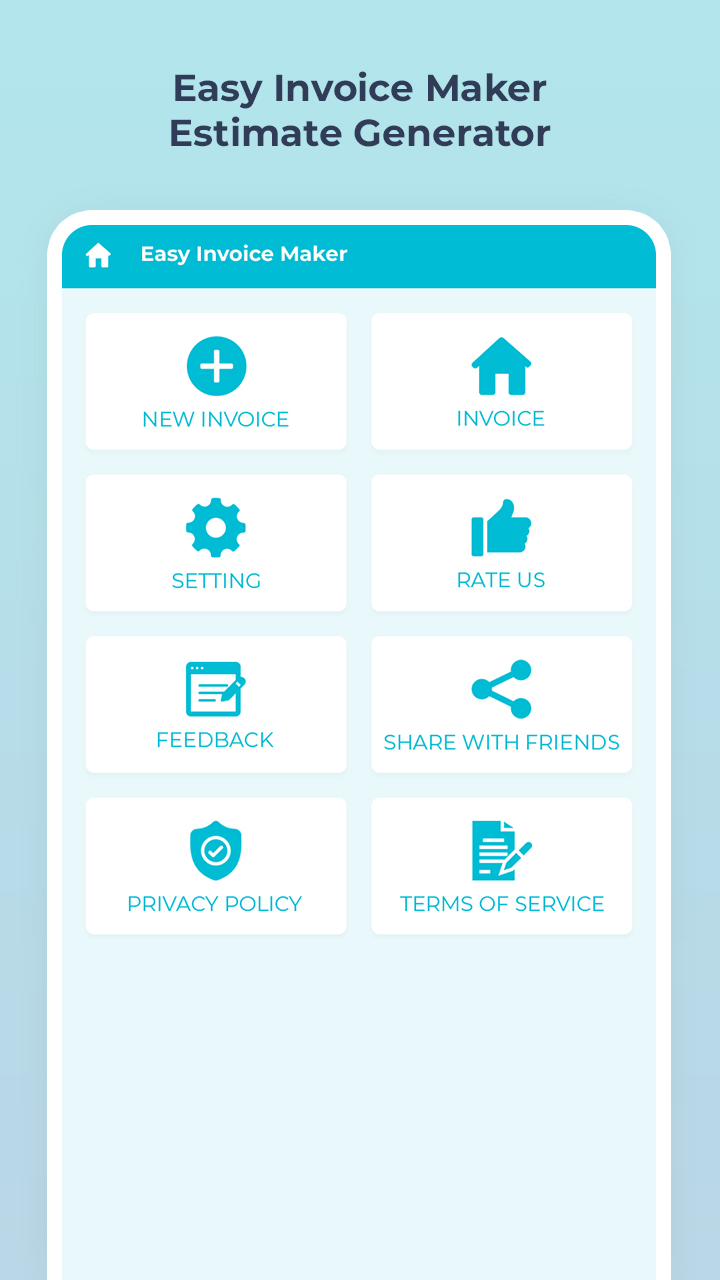Tap the thumbs-up icon to rate
720x1280 pixels.
coord(501,528)
